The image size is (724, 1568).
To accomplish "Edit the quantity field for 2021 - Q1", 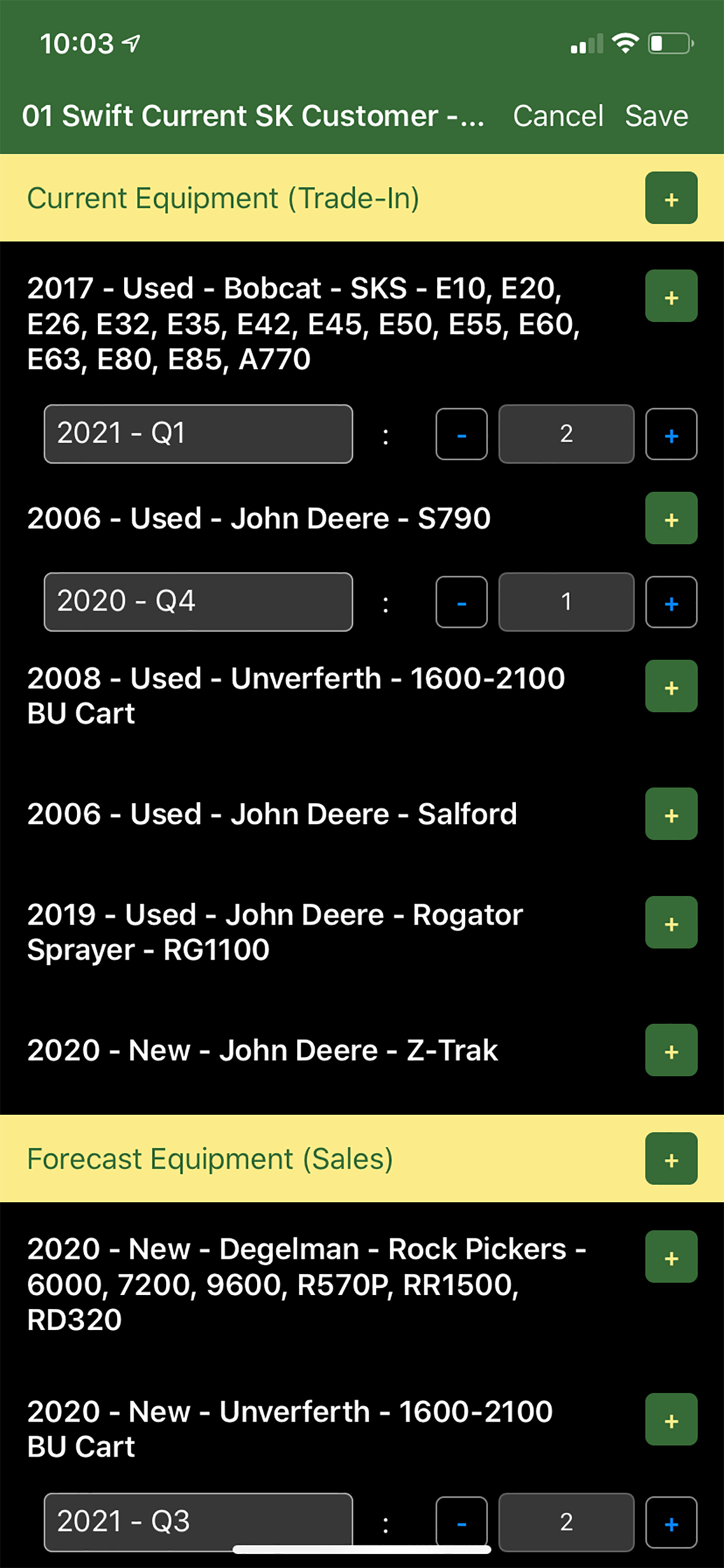I will [x=567, y=433].
